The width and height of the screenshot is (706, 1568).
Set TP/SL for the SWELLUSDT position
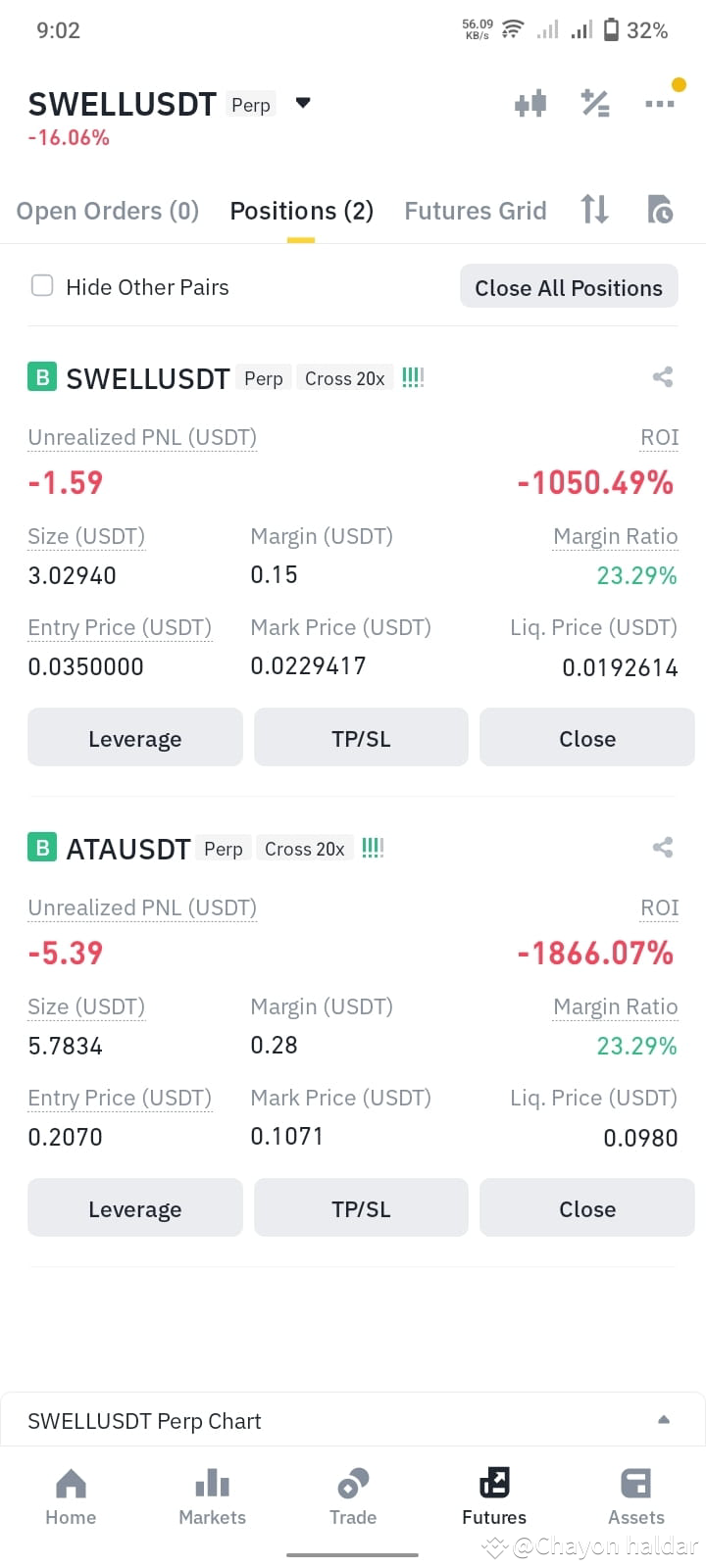tap(361, 737)
